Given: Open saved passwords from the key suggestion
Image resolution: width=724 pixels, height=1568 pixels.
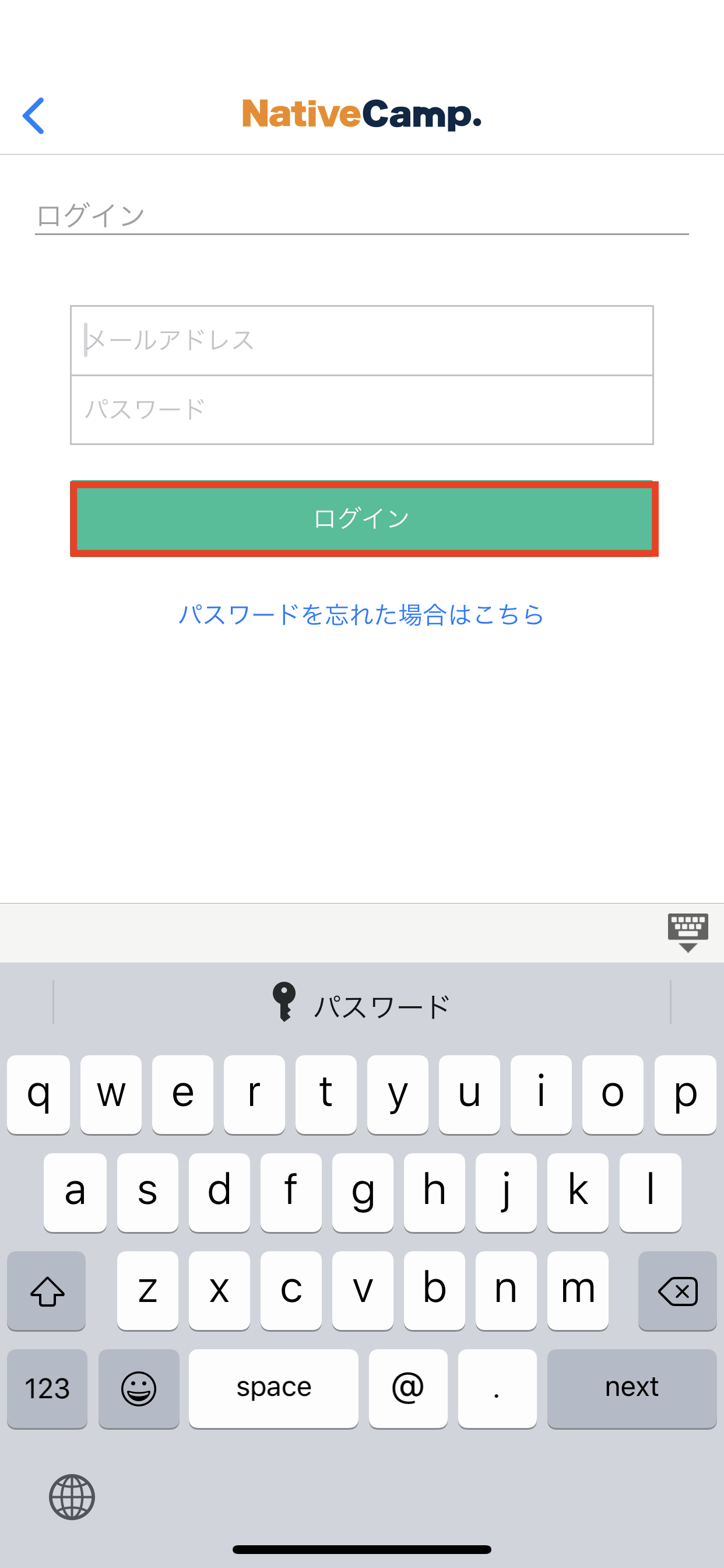Looking at the screenshot, I should click(x=361, y=1002).
